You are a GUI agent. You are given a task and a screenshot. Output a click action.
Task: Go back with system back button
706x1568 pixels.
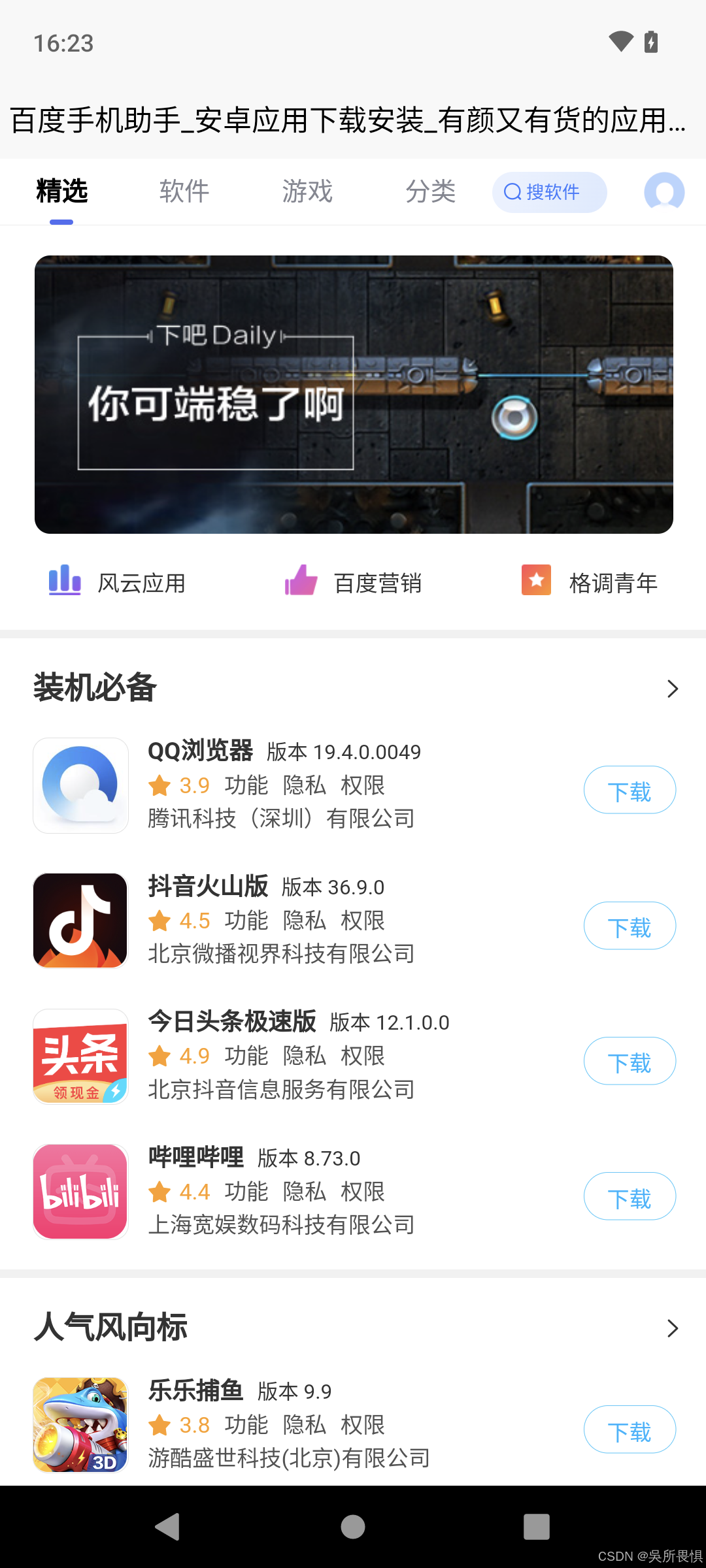(x=167, y=1527)
